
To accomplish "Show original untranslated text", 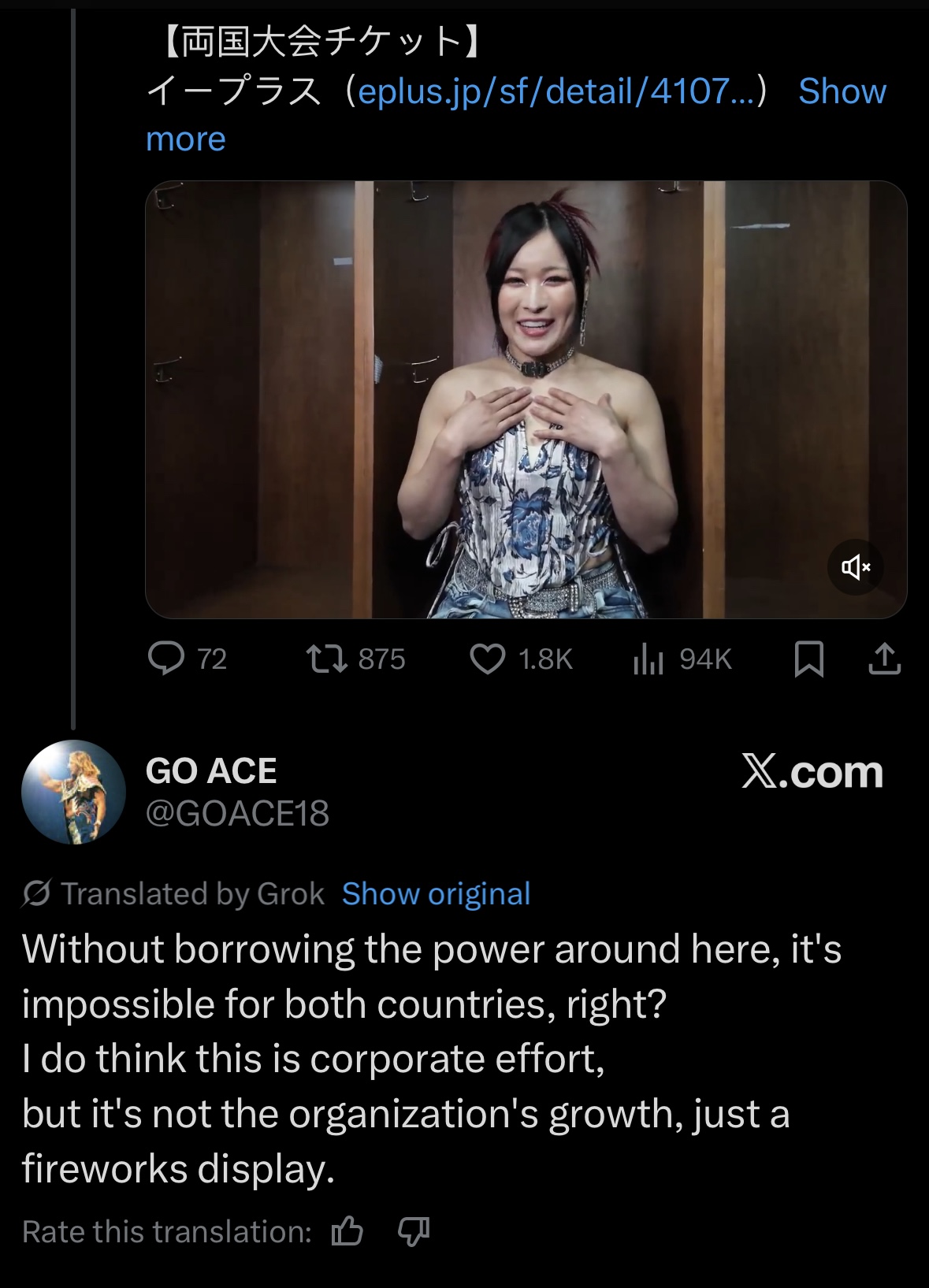I will [x=436, y=894].
